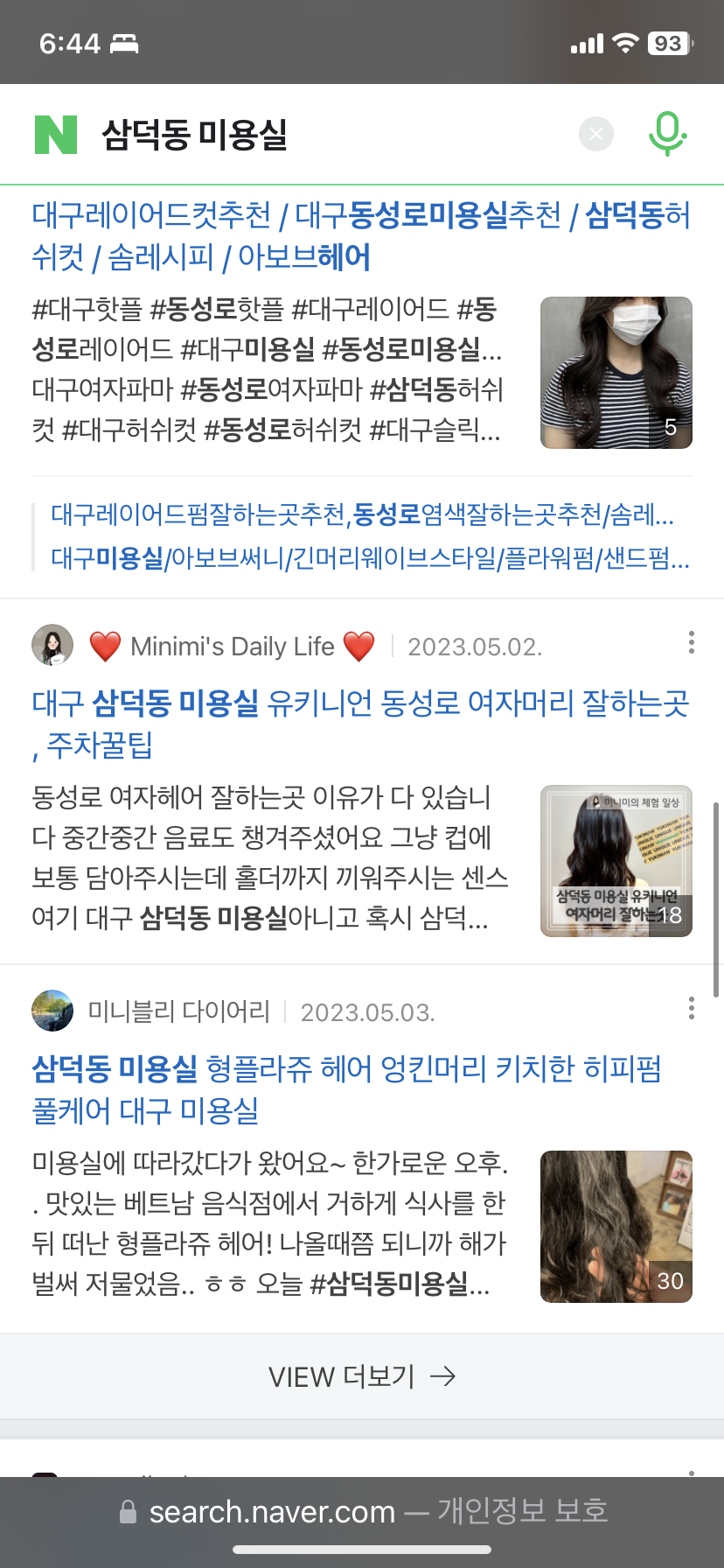The width and height of the screenshot is (724, 1568).
Task: Open the curly hair thumbnail with 30 photos
Action: (616, 1227)
